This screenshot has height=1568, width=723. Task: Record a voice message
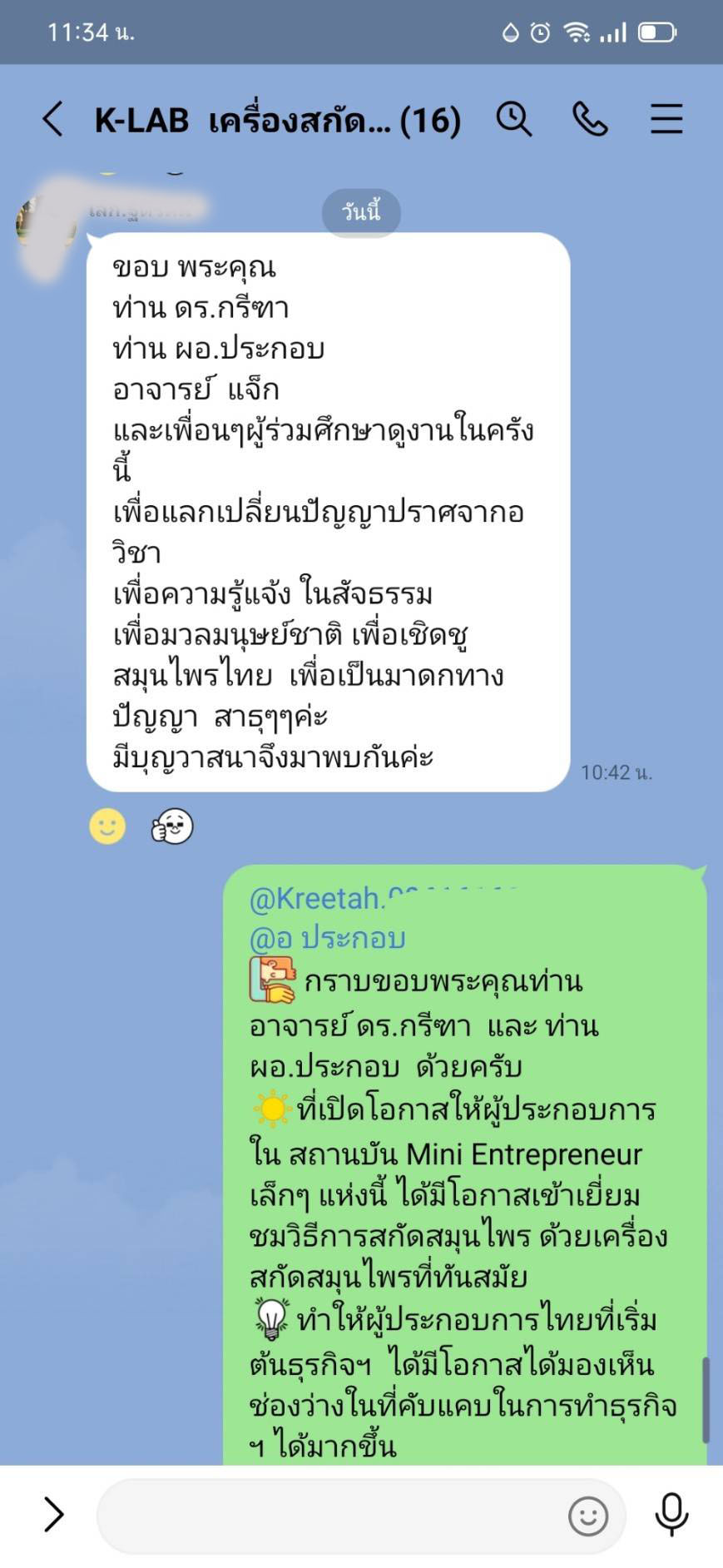[671, 1514]
